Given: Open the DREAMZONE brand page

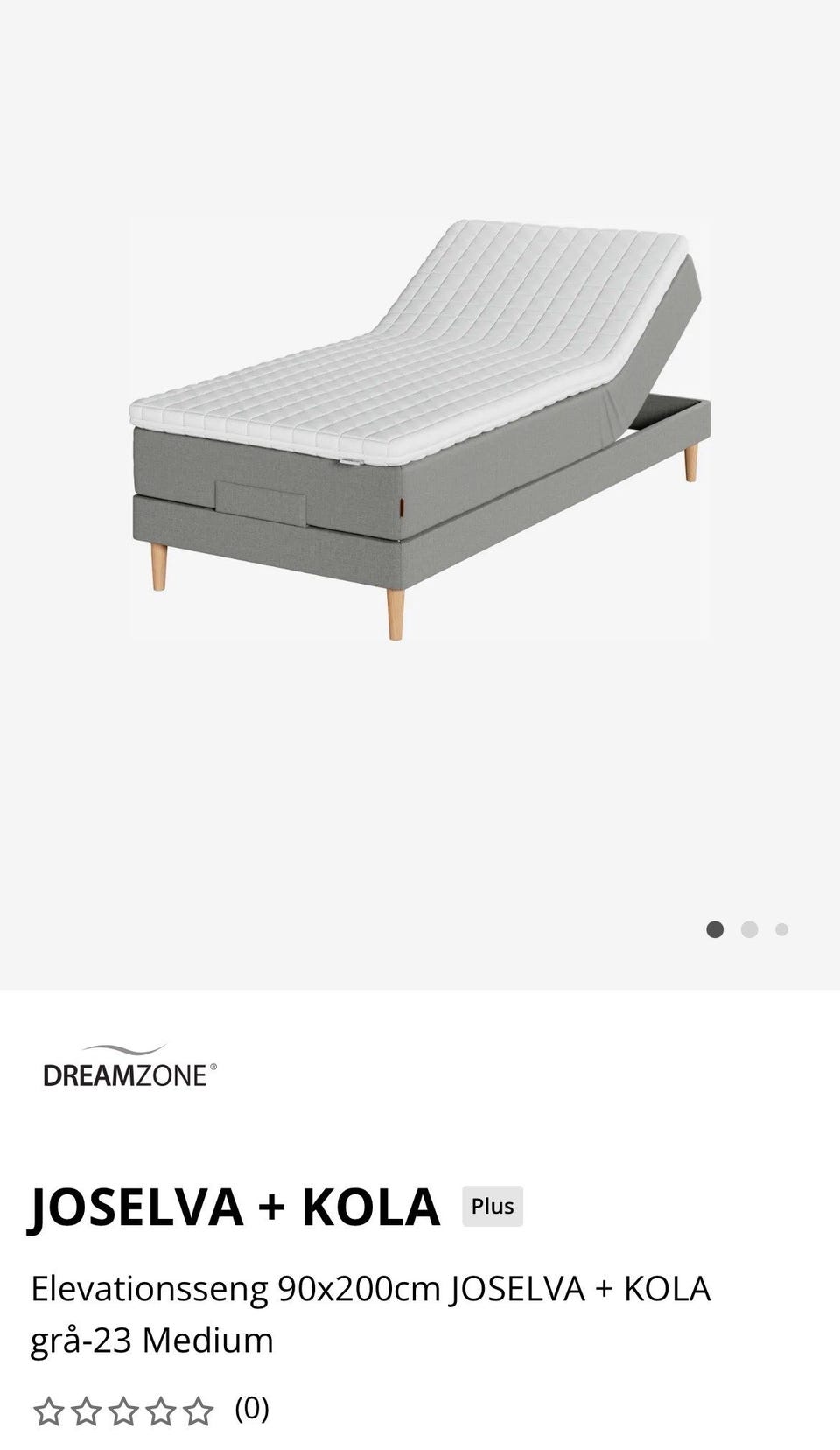Looking at the screenshot, I should [x=129, y=1065].
